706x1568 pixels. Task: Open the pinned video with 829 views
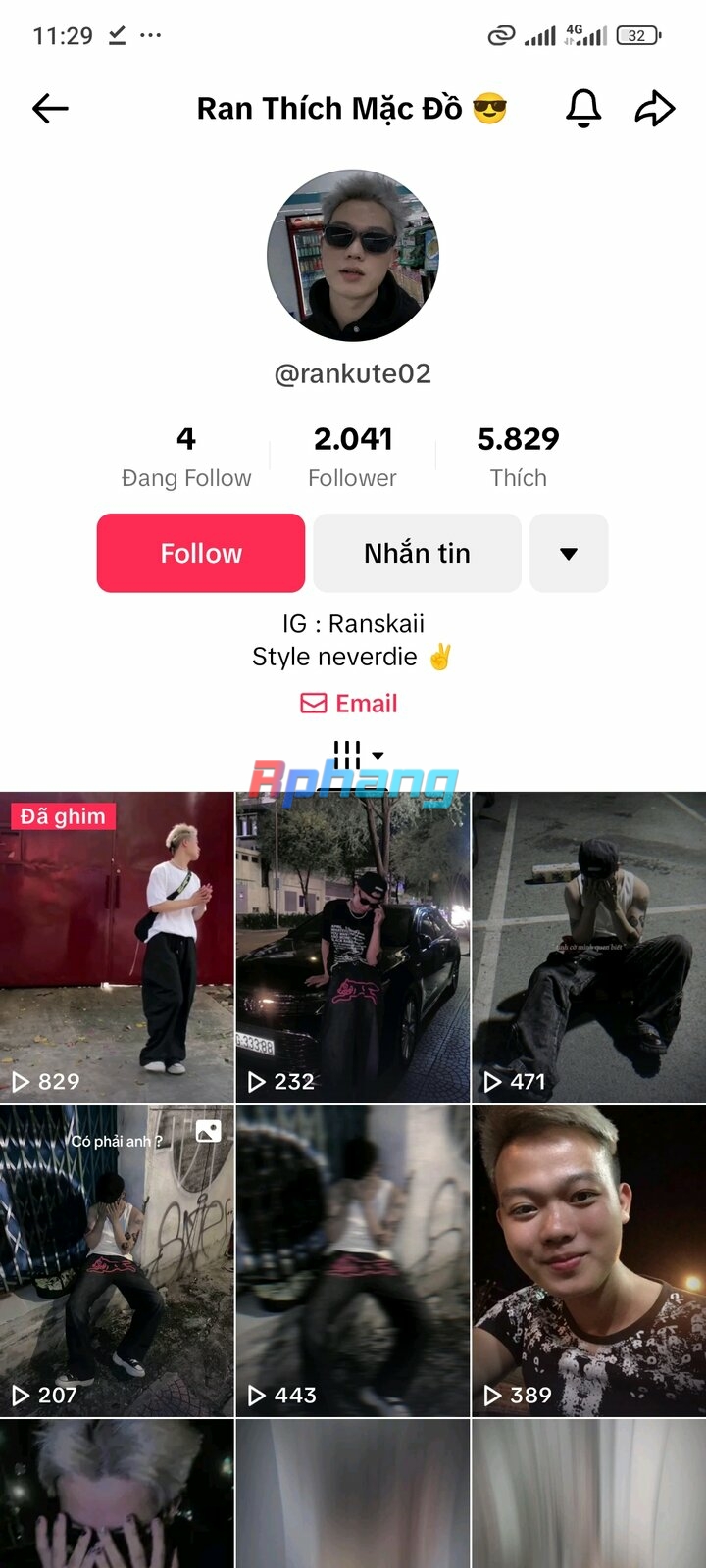tap(117, 948)
